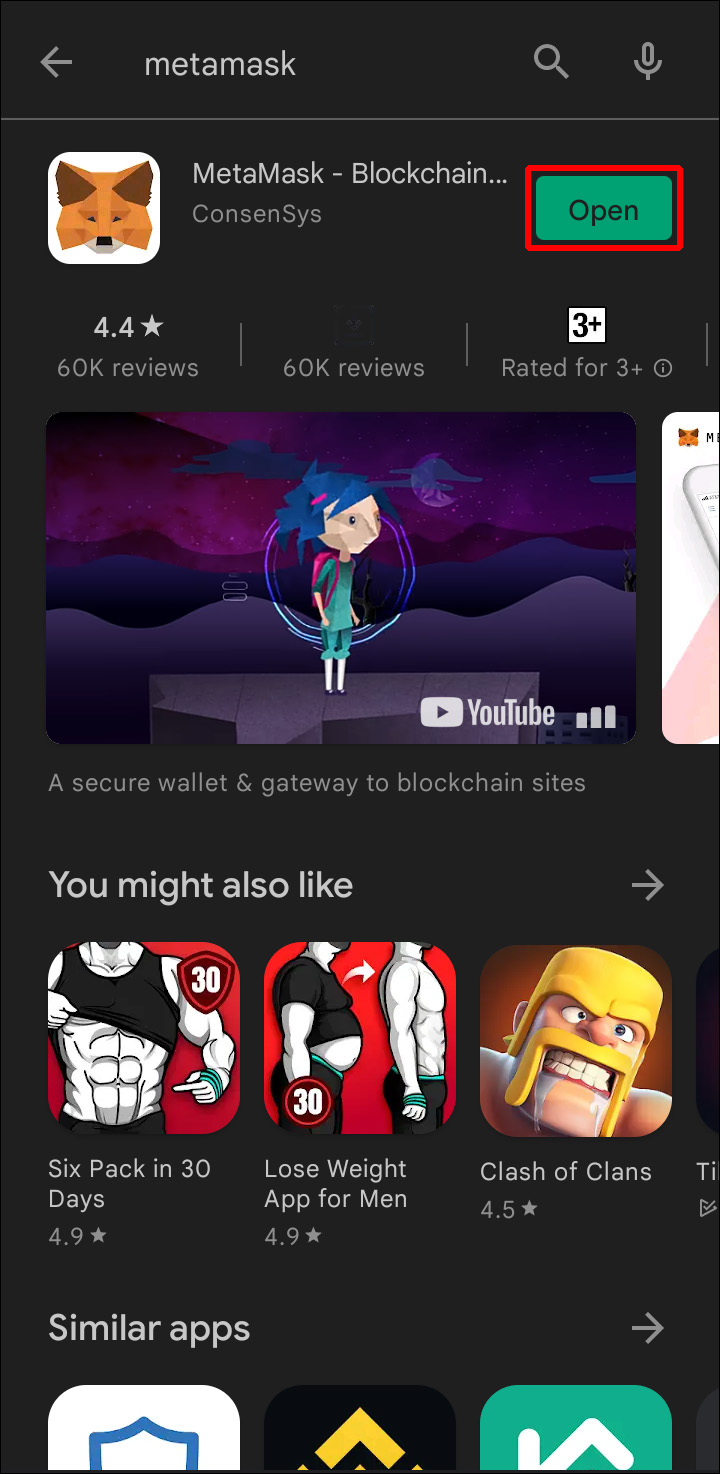
Task: Expand the Similar apps section
Action: coord(647,1328)
